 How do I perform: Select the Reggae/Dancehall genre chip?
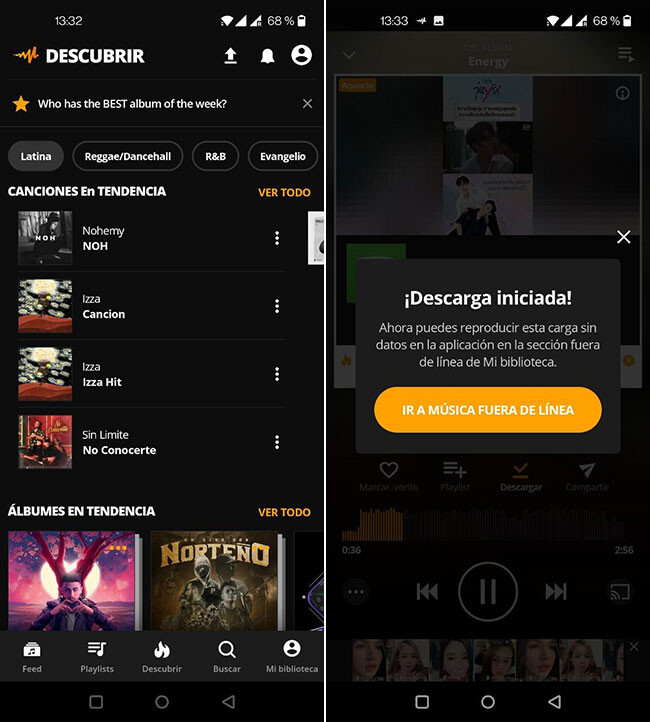click(127, 156)
